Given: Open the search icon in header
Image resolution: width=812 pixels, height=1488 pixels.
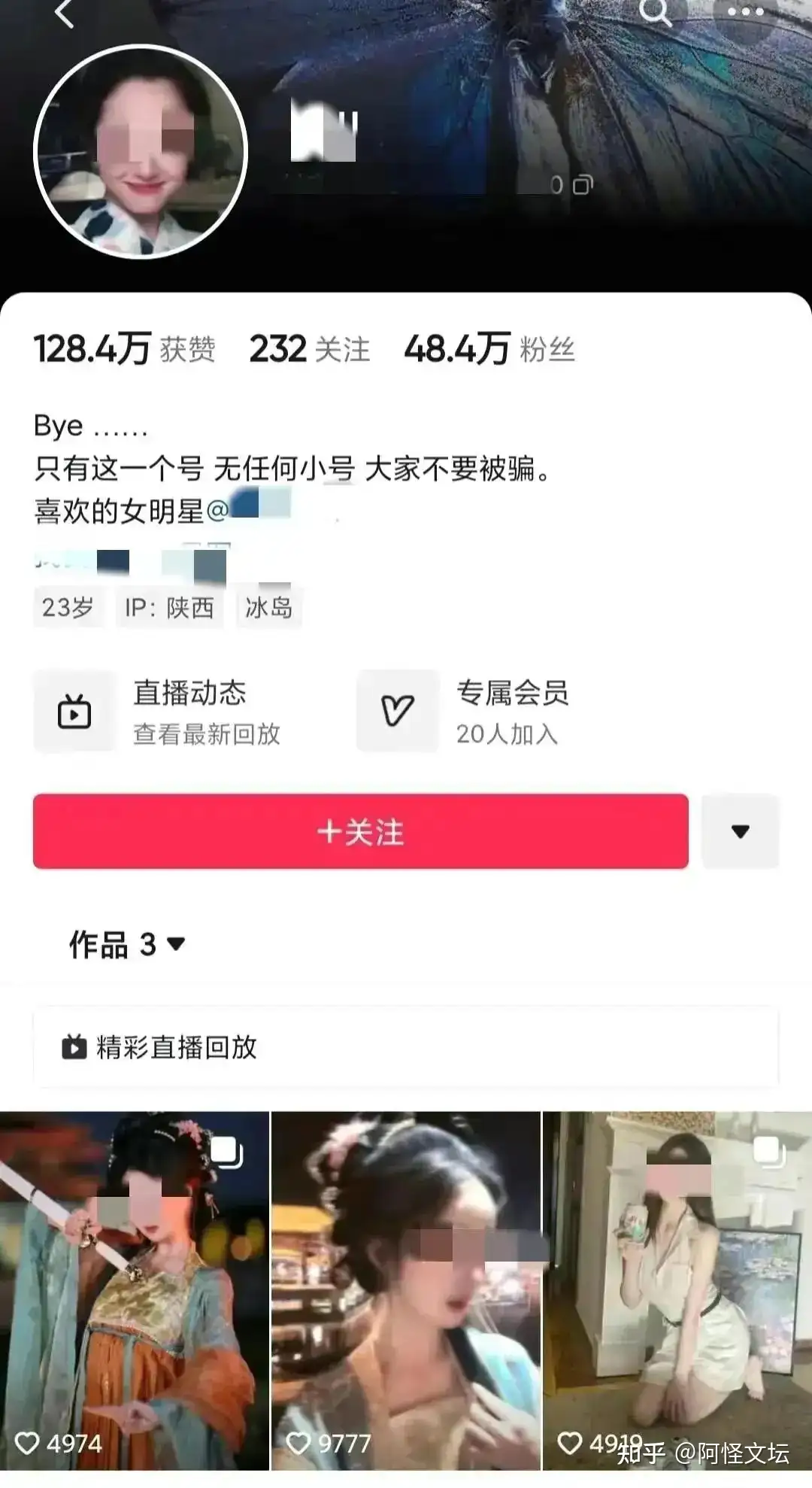Looking at the screenshot, I should pos(655,13).
